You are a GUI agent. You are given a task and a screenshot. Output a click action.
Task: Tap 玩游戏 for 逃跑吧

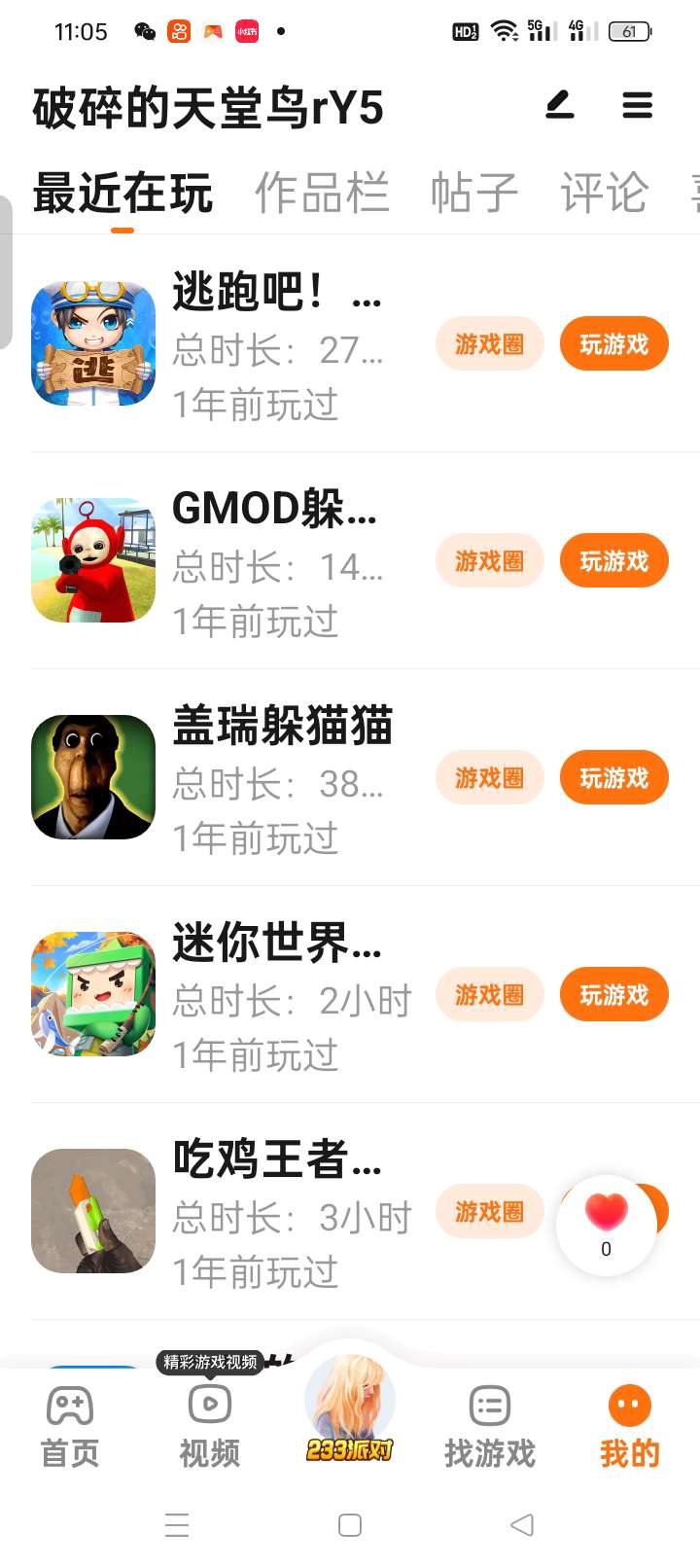tap(613, 344)
